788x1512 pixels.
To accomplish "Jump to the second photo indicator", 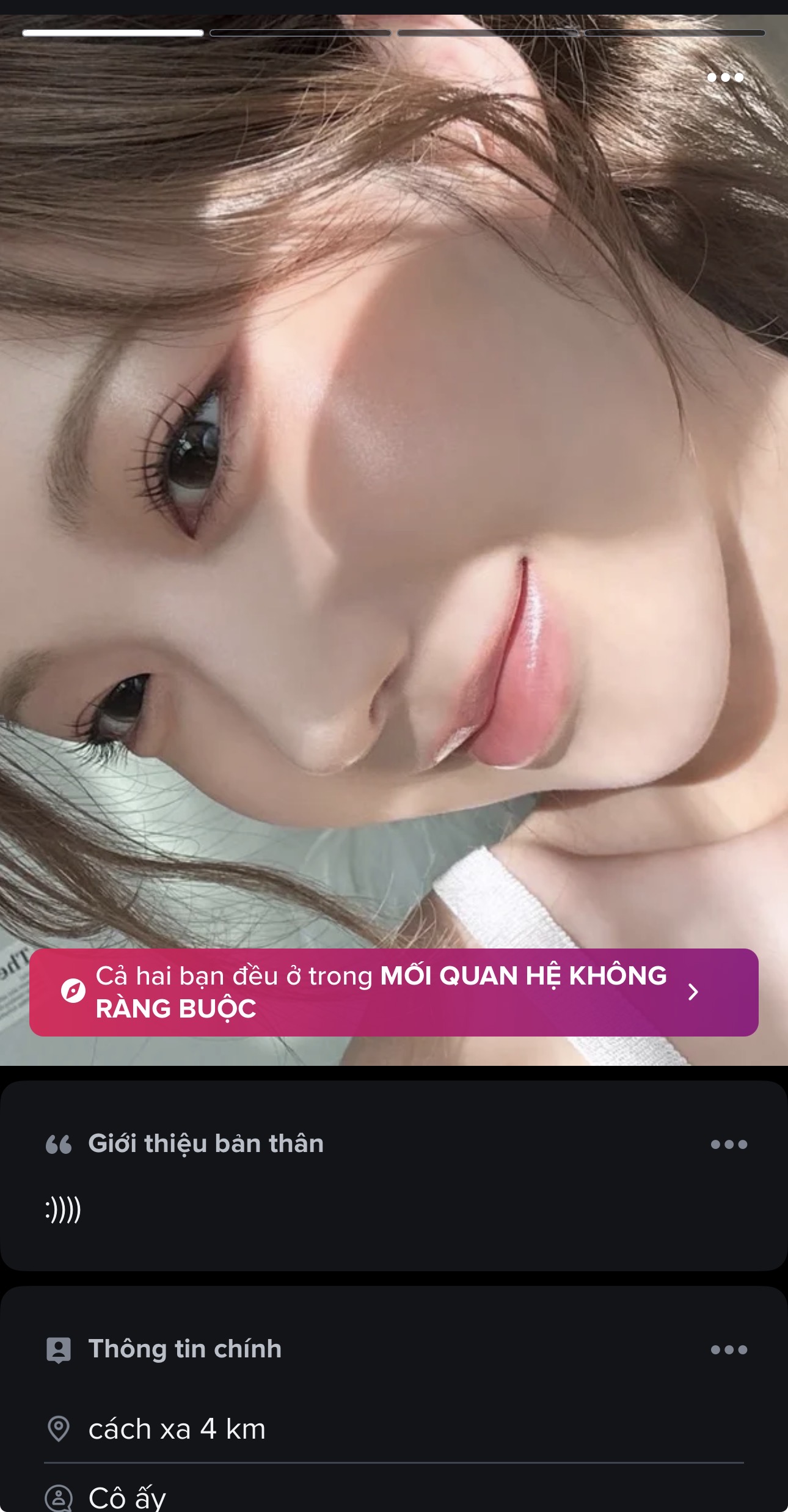I will (x=300, y=33).
